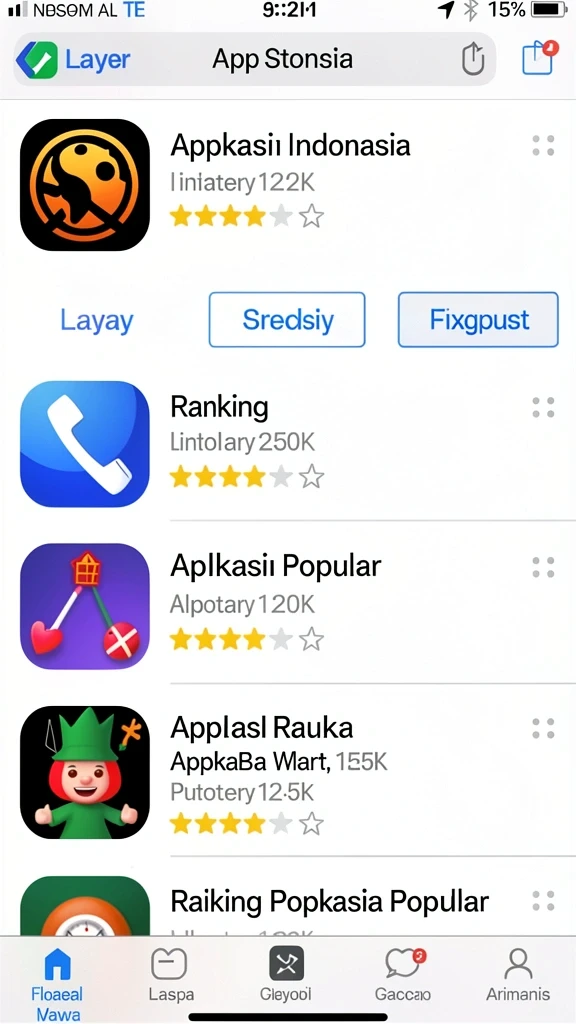Viewport: 576px width, 1024px height.
Task: Switch to the Laspa tab
Action: tap(170, 974)
